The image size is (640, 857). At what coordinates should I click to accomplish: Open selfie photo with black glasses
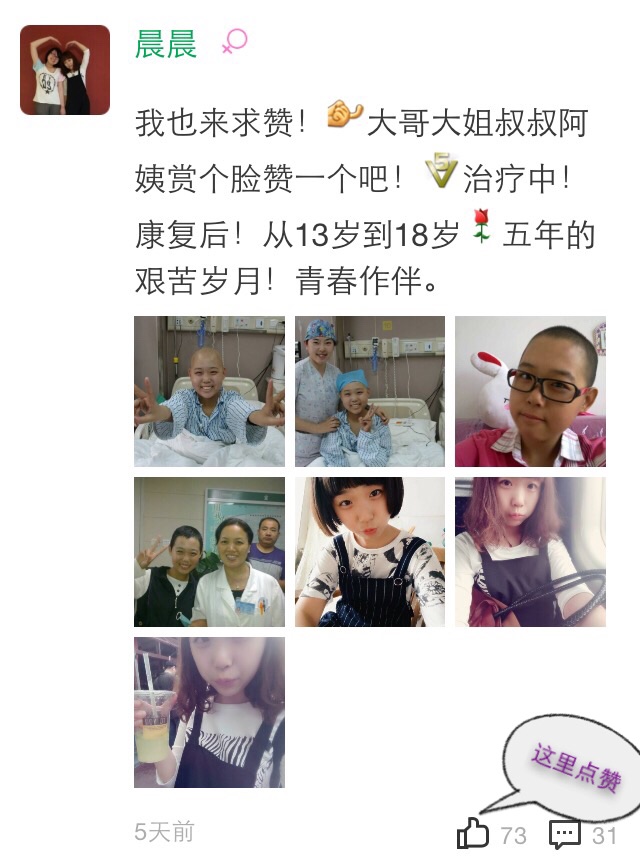(x=530, y=392)
